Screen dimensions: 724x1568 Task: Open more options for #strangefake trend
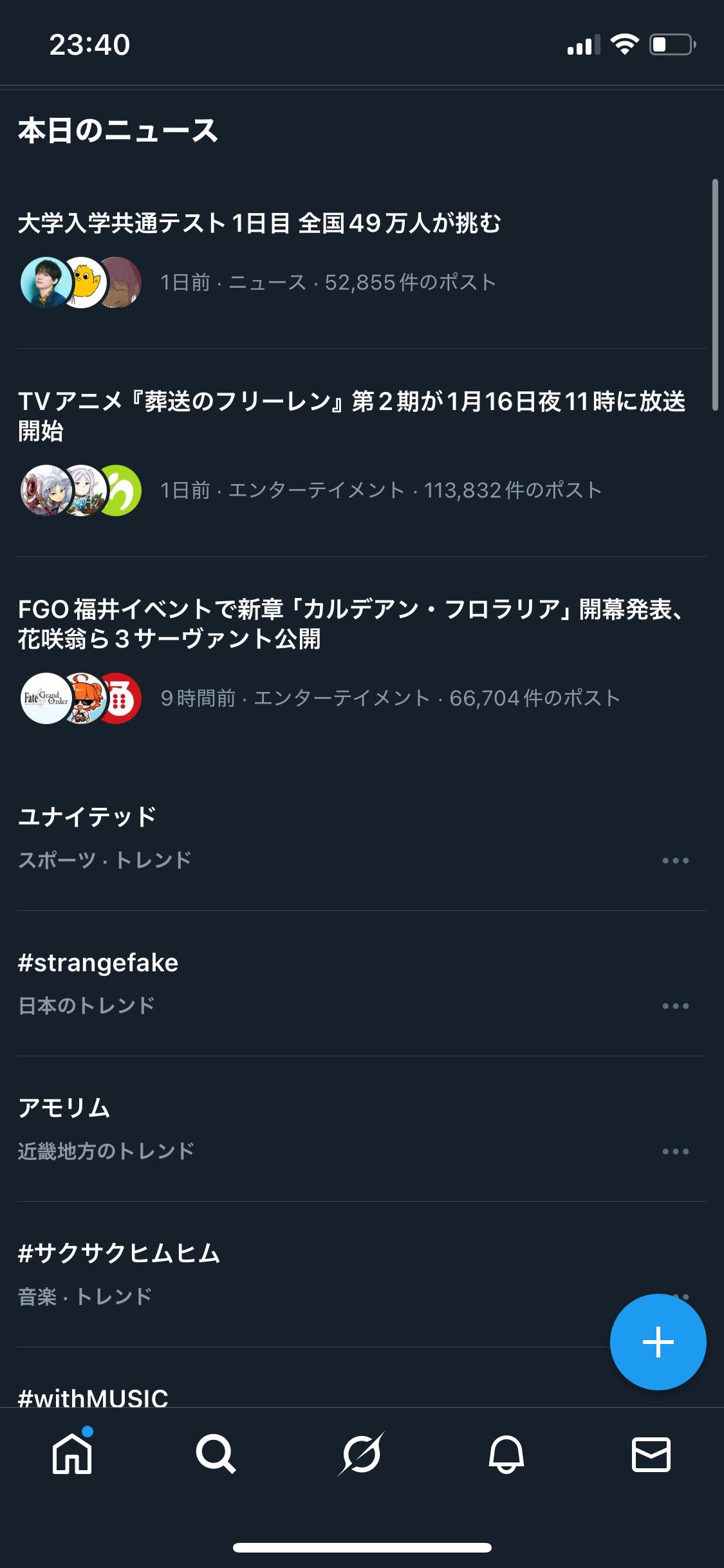pyautogui.click(x=675, y=1006)
